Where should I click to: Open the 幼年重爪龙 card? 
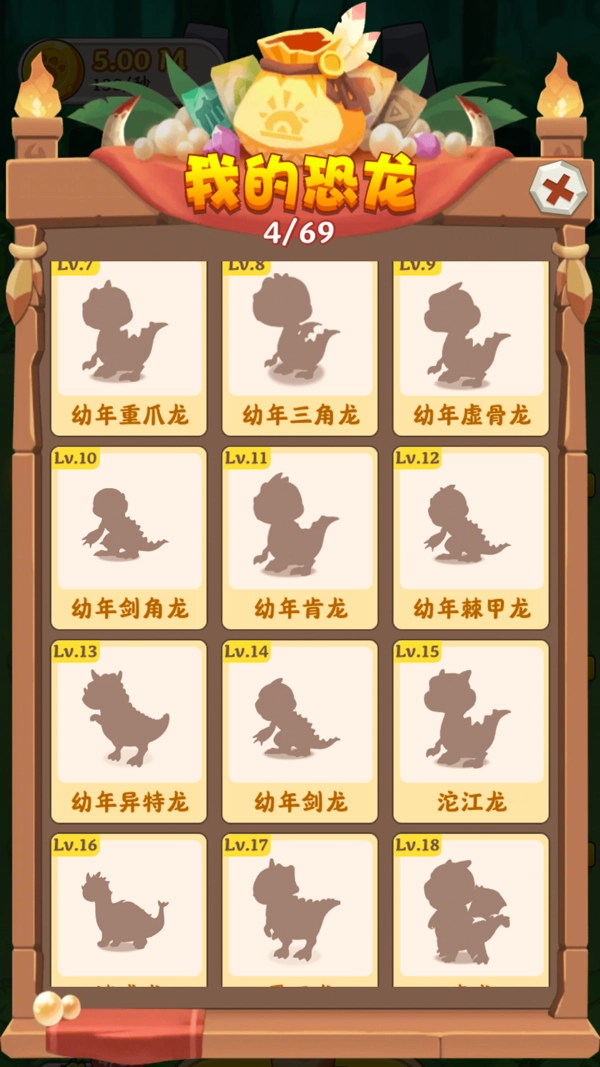(x=129, y=345)
